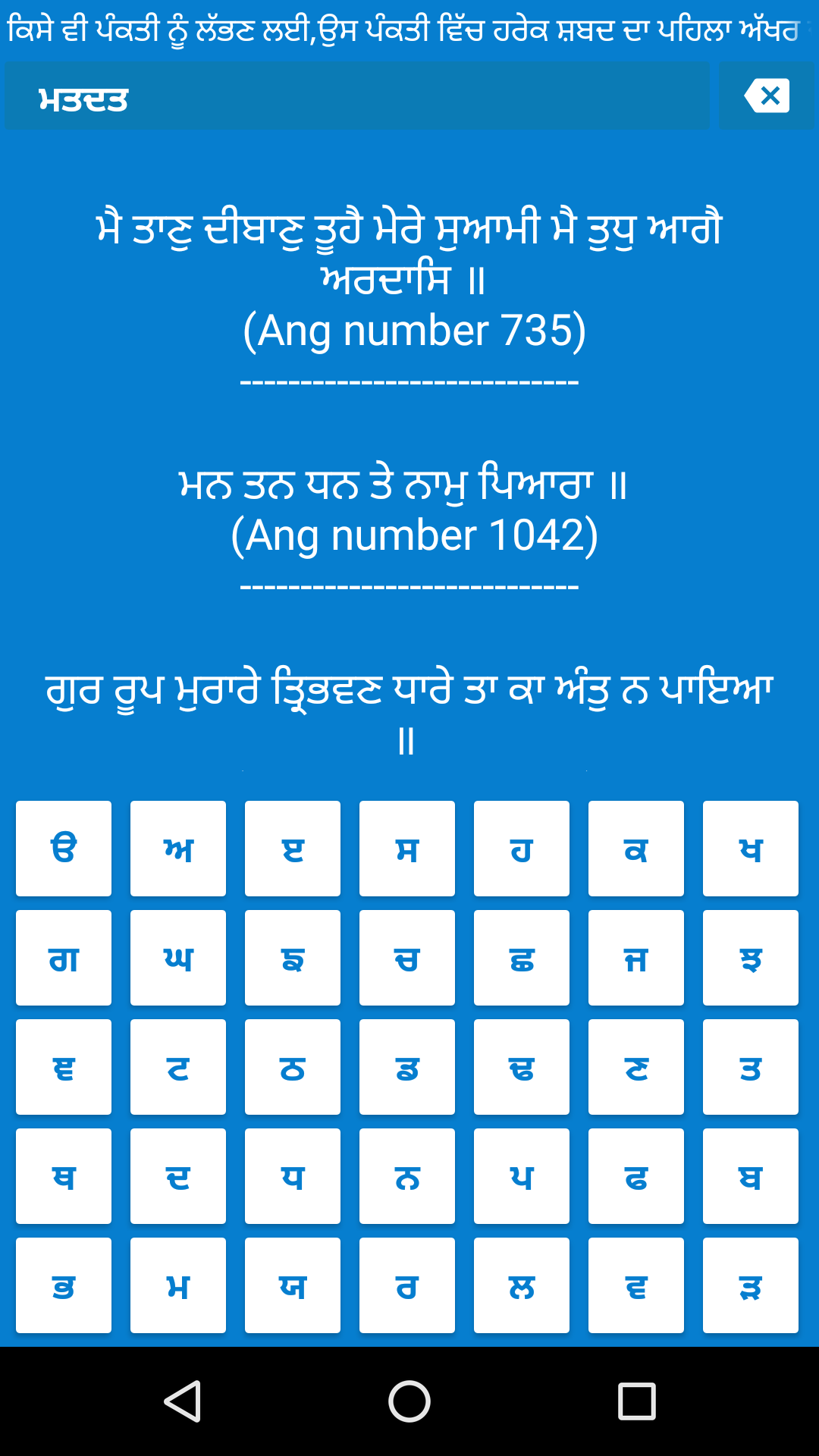Tap the ਦ key
819x1456 pixels.
coord(178,1176)
